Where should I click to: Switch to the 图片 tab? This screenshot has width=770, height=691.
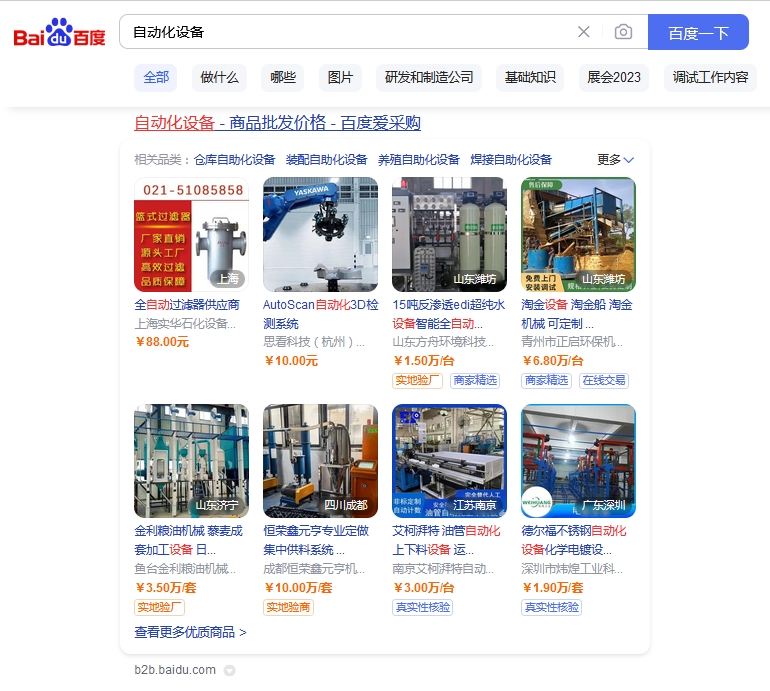pos(340,77)
